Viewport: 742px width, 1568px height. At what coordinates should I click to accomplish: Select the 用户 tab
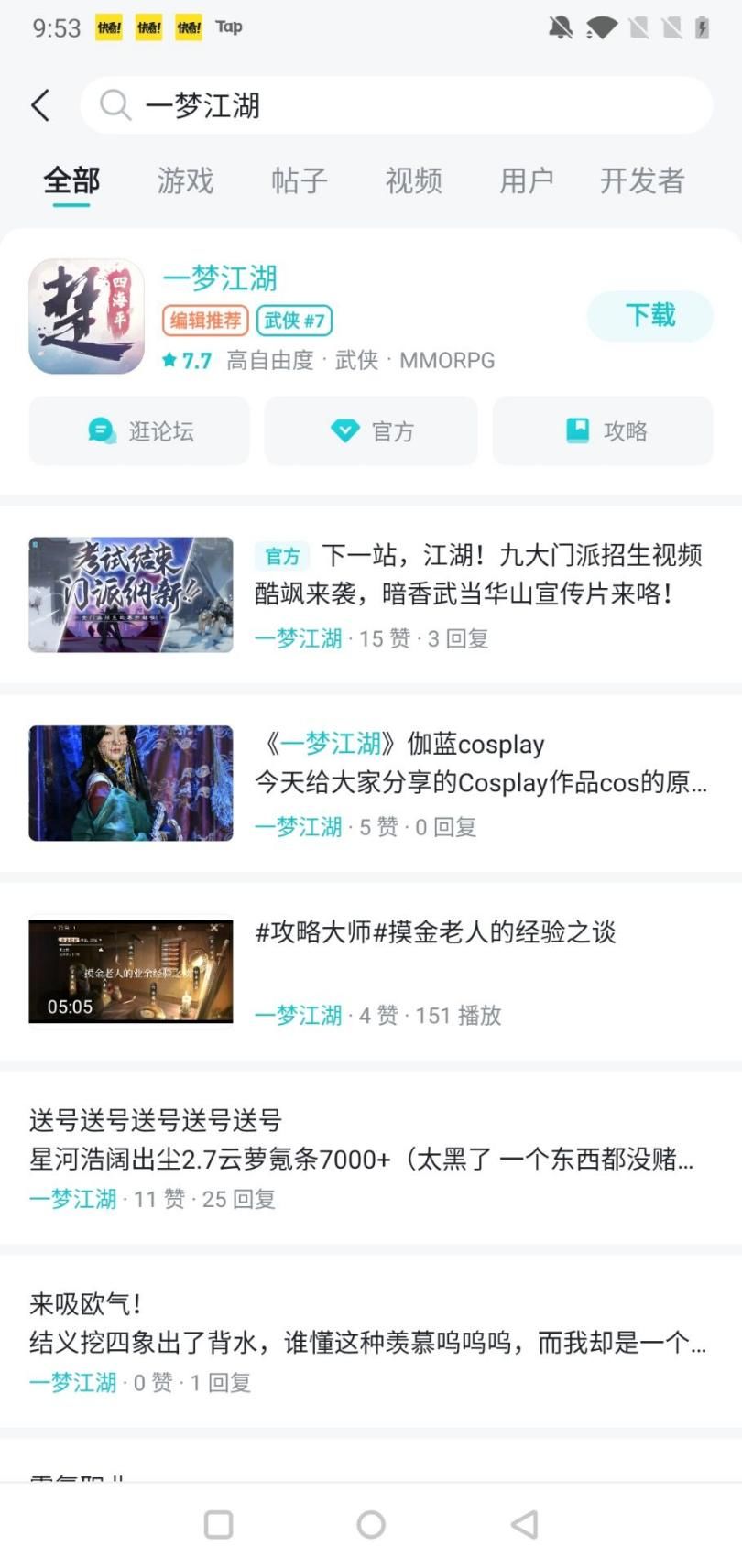526,180
